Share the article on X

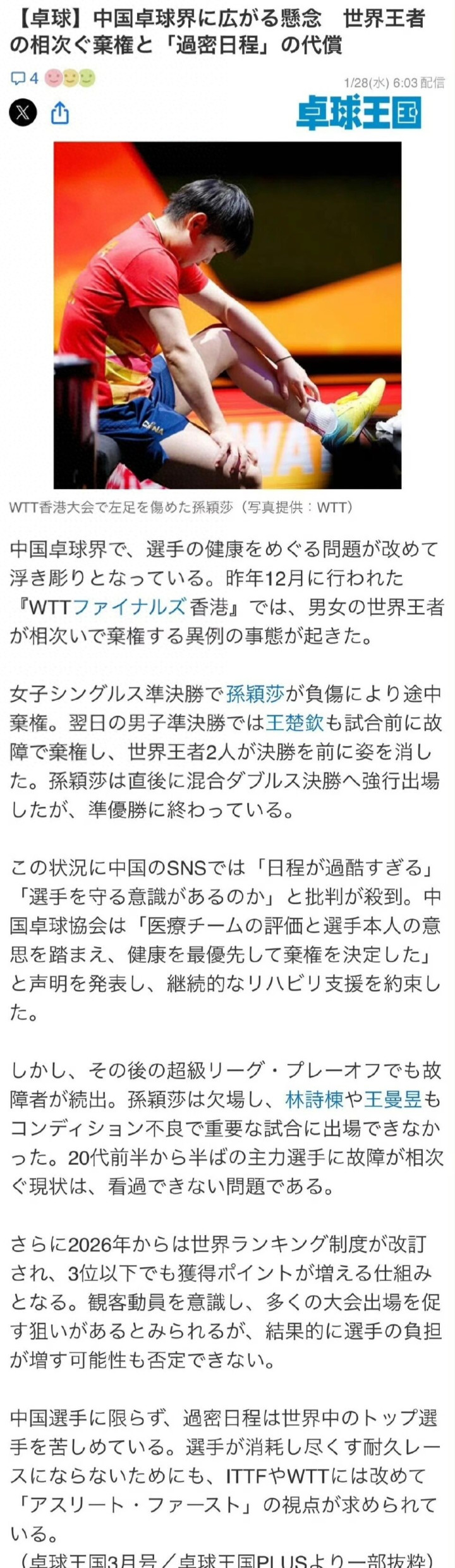[23, 113]
